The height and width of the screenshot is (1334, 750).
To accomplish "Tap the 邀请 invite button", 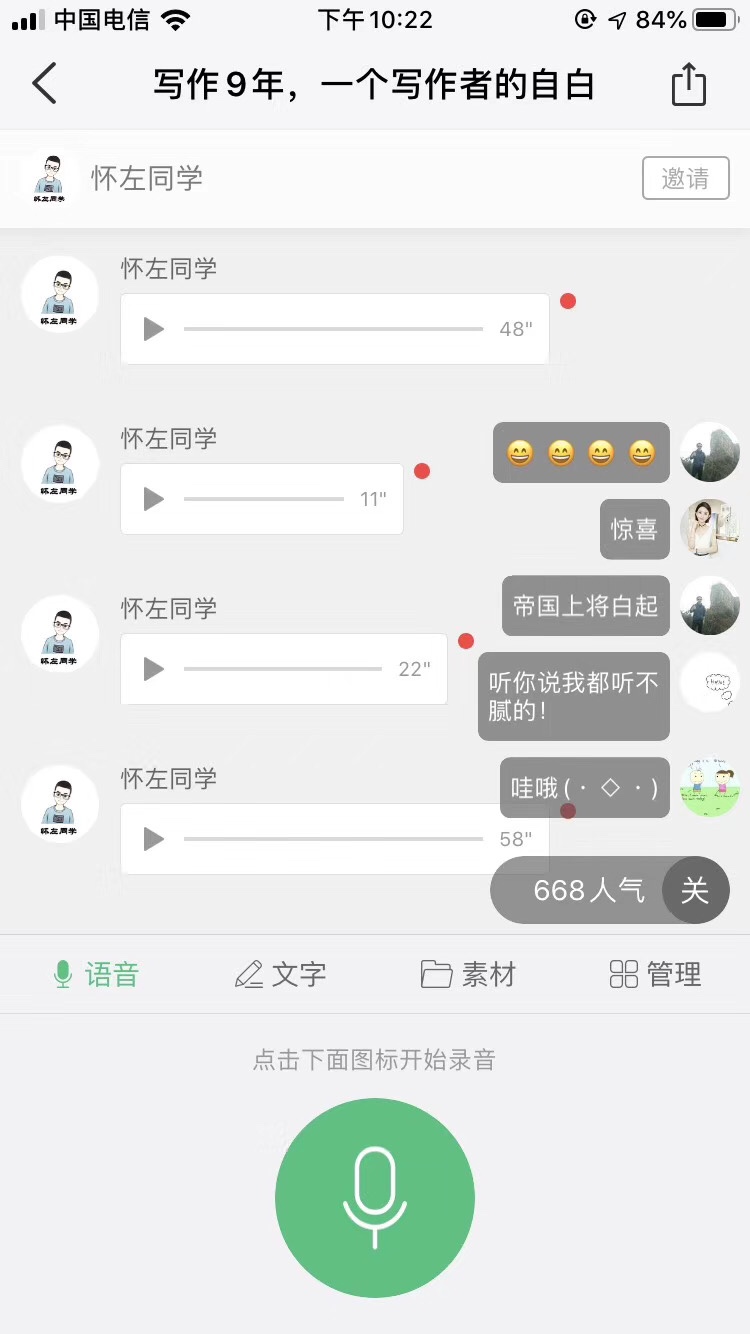I will click(x=684, y=177).
